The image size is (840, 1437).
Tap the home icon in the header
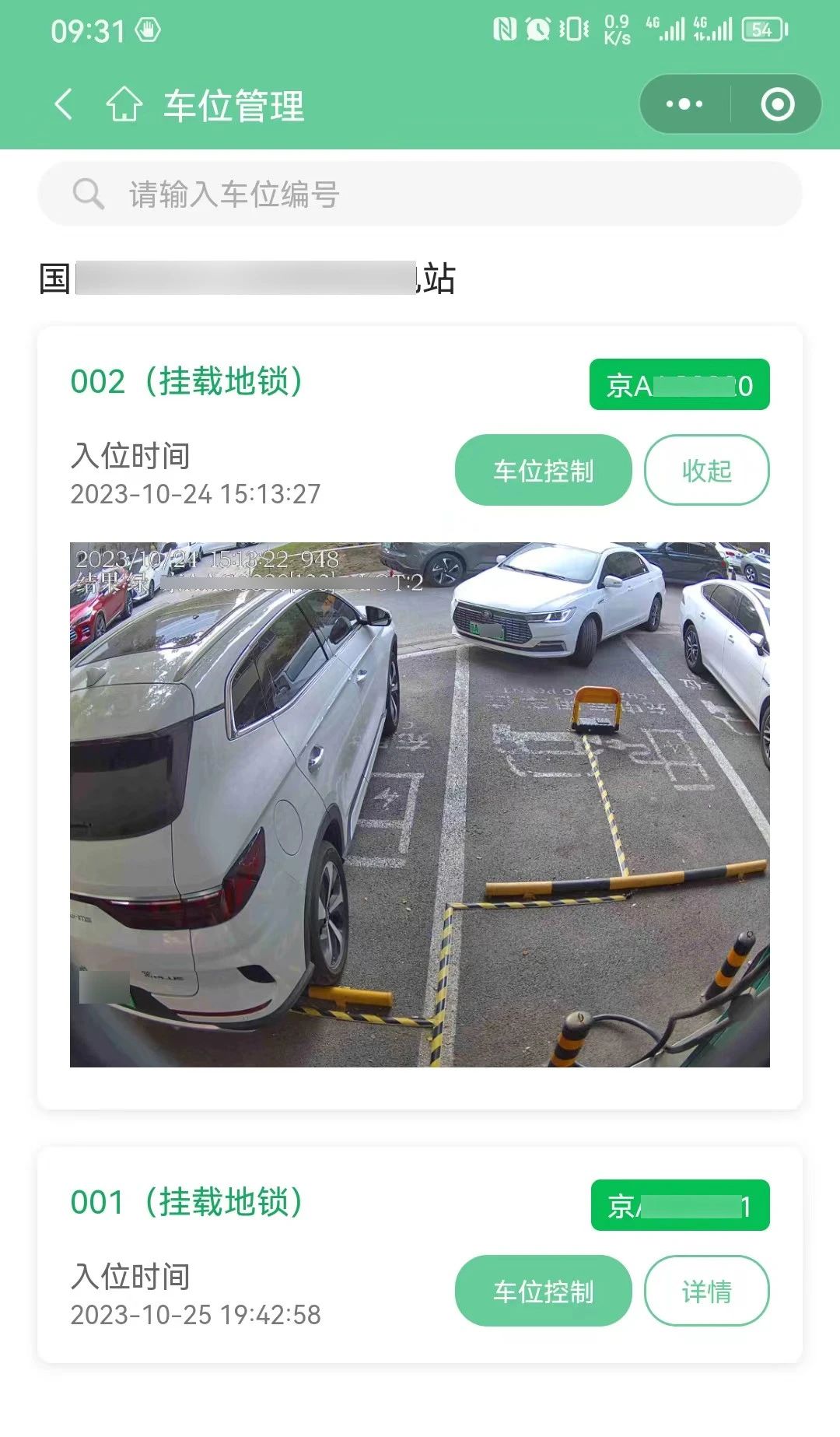click(x=124, y=104)
